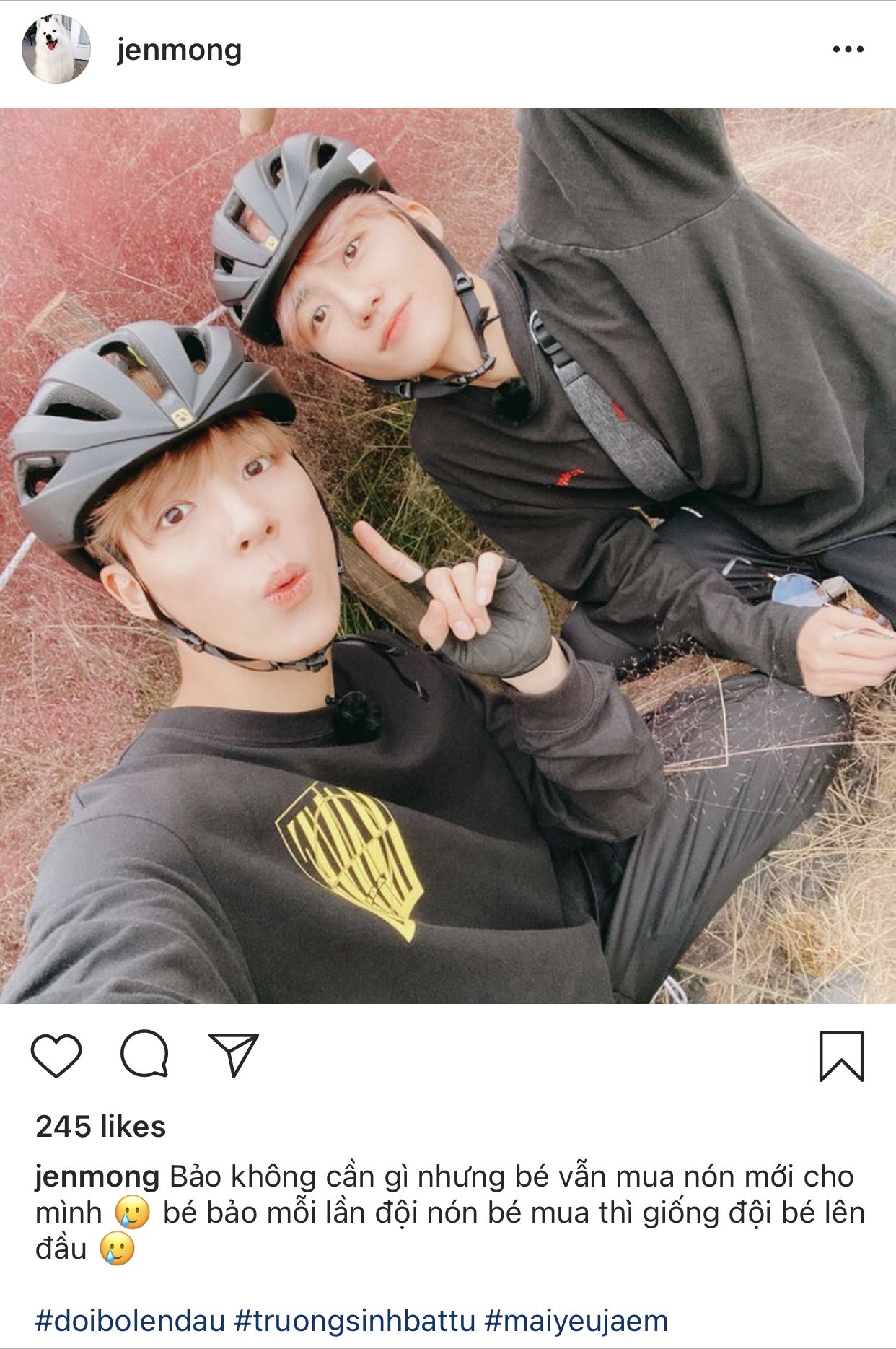The width and height of the screenshot is (896, 1349).
Task: Open the jenmong username in the post header
Action: [179, 50]
